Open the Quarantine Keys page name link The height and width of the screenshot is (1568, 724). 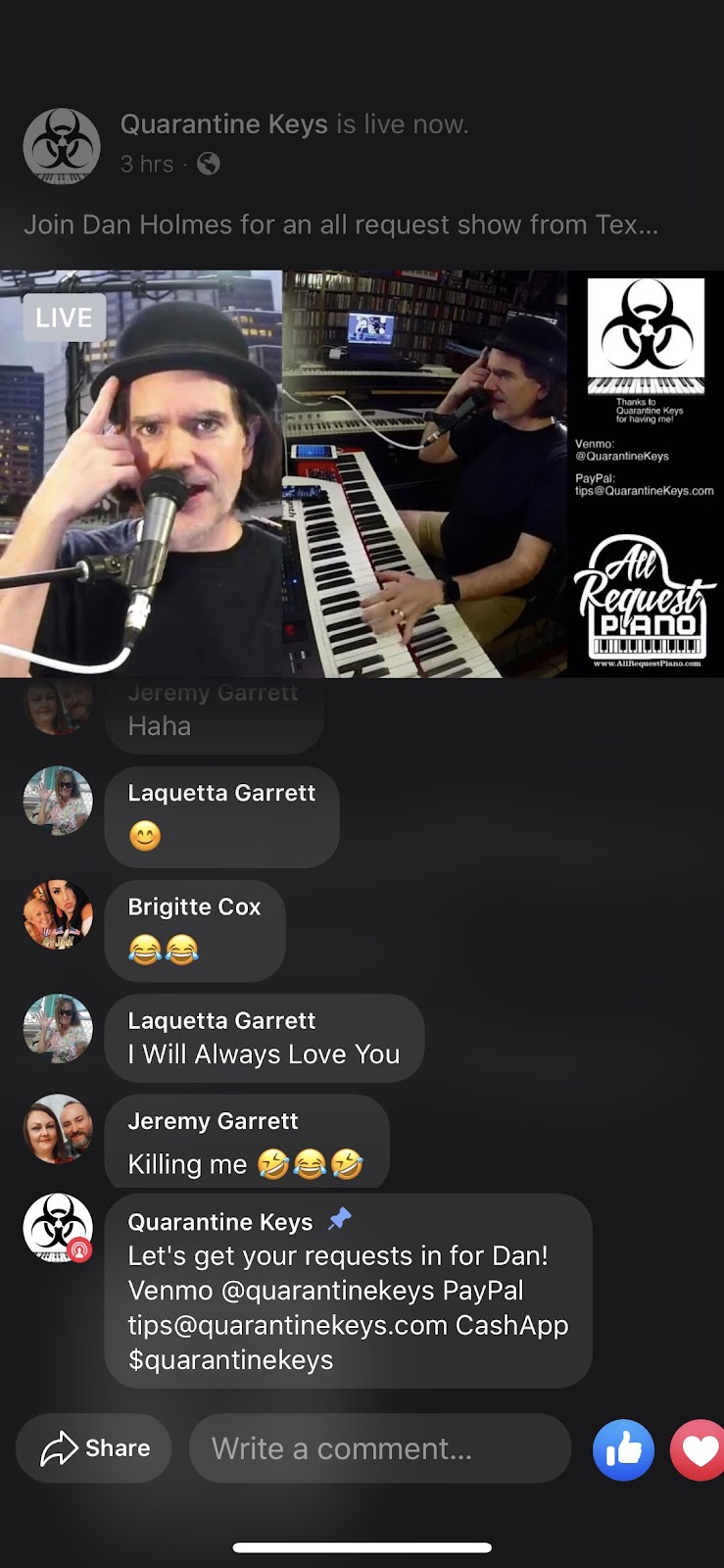[x=223, y=124]
